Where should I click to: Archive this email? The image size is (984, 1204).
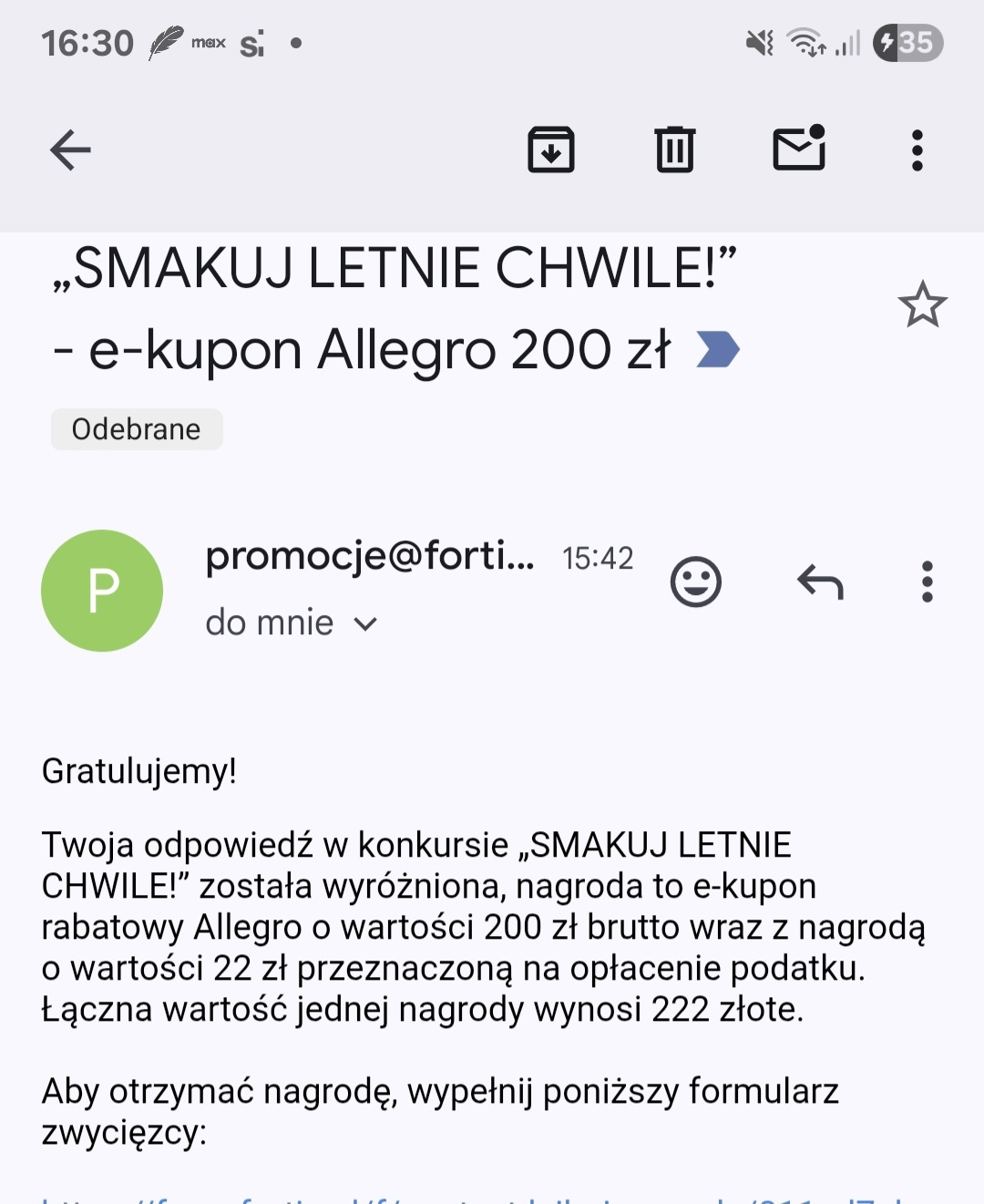coord(551,150)
